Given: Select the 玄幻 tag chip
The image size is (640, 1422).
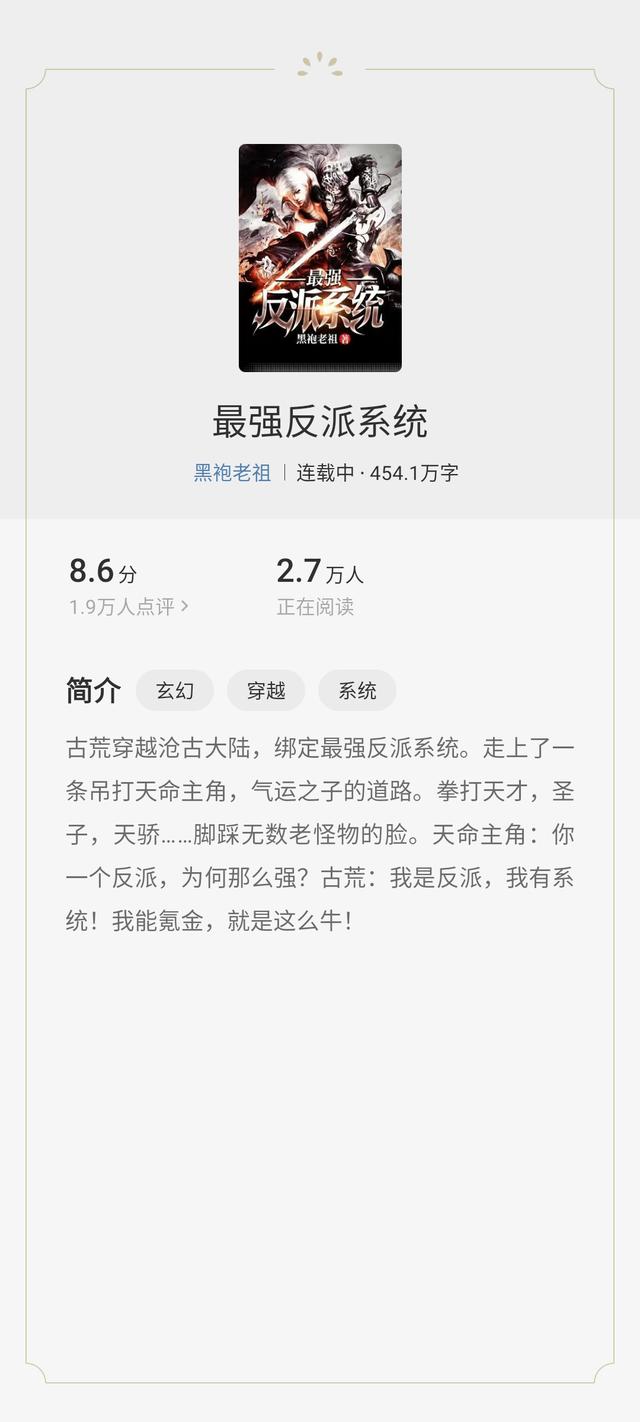Looking at the screenshot, I should click(175, 690).
